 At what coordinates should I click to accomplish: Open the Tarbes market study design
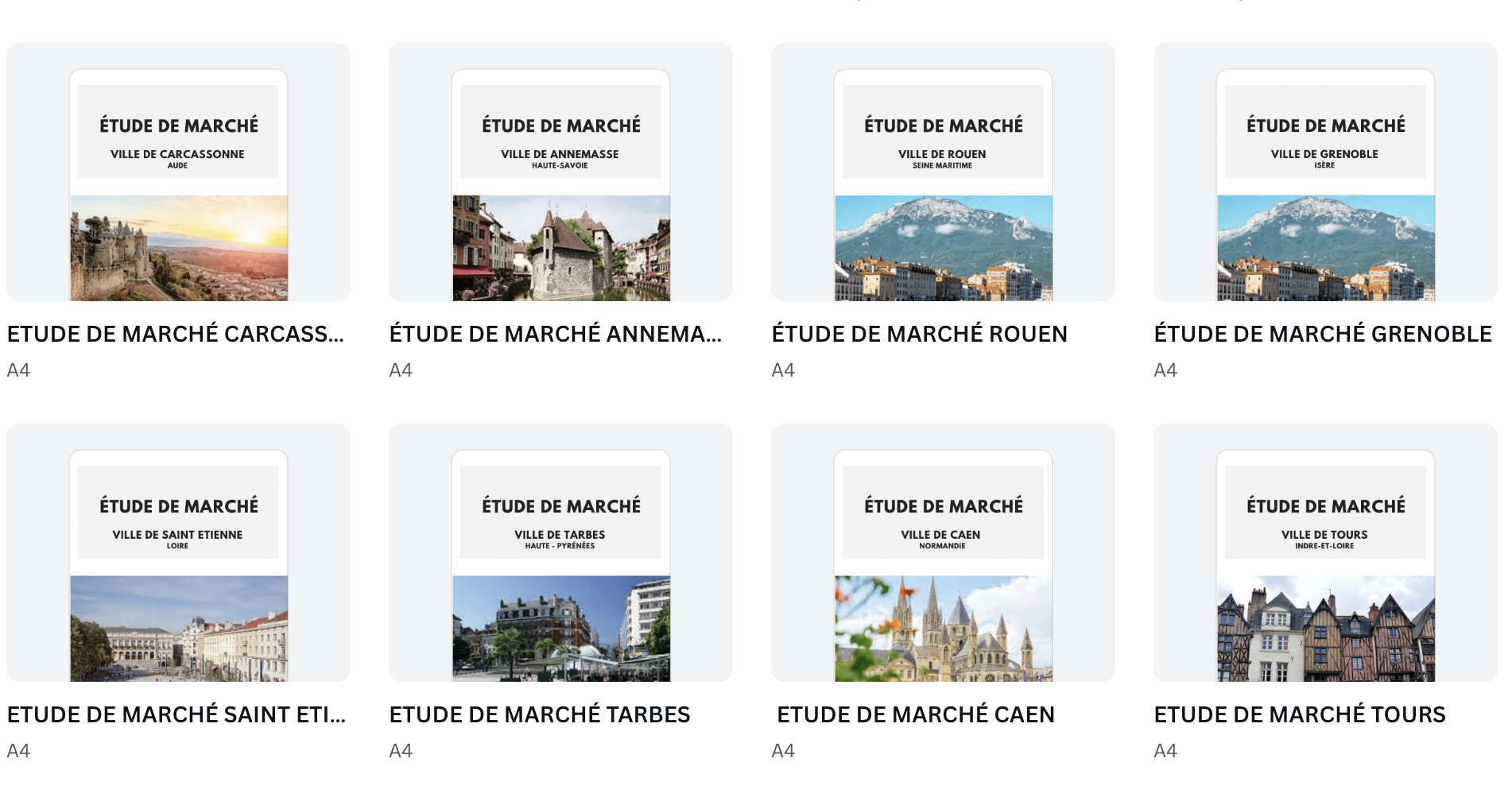point(560,553)
